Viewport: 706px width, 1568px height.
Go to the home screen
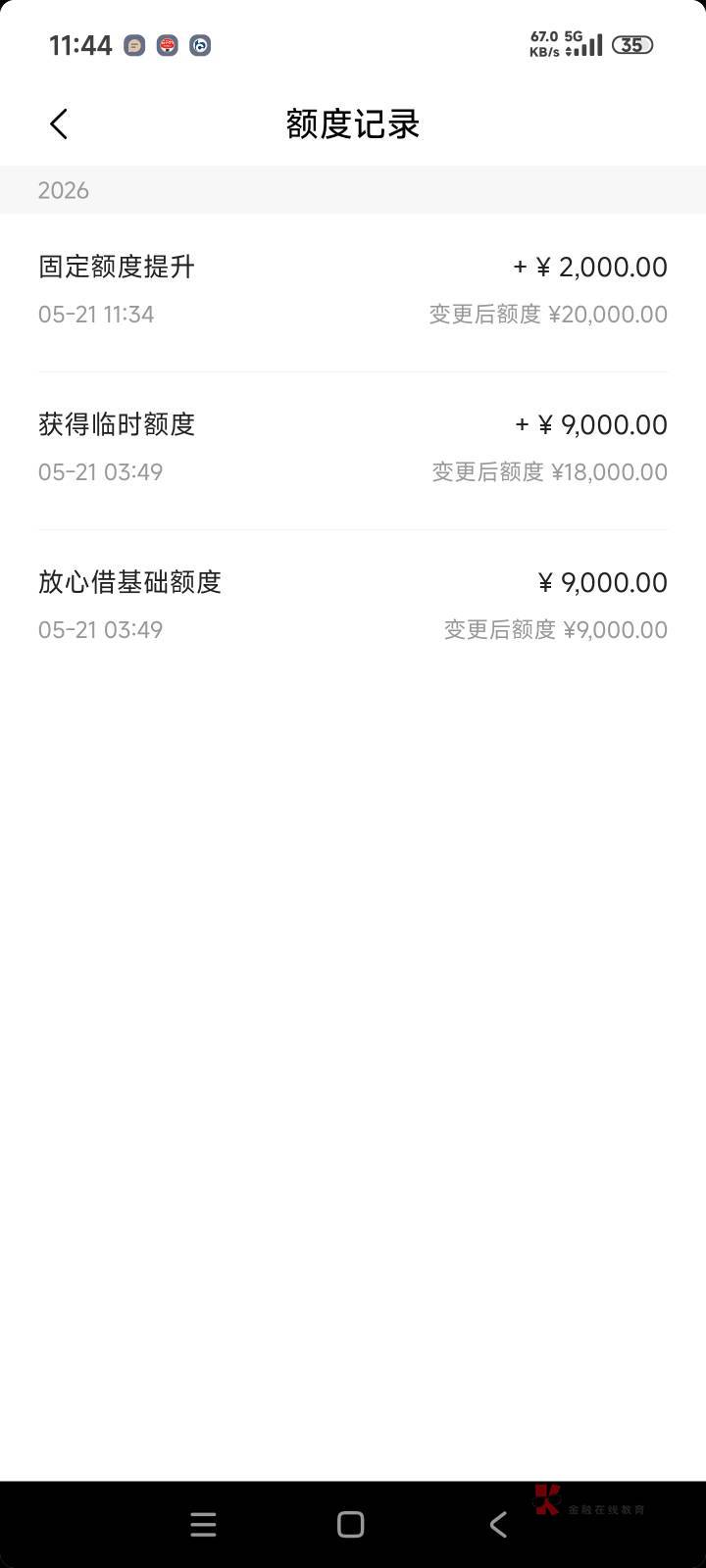[350, 1524]
